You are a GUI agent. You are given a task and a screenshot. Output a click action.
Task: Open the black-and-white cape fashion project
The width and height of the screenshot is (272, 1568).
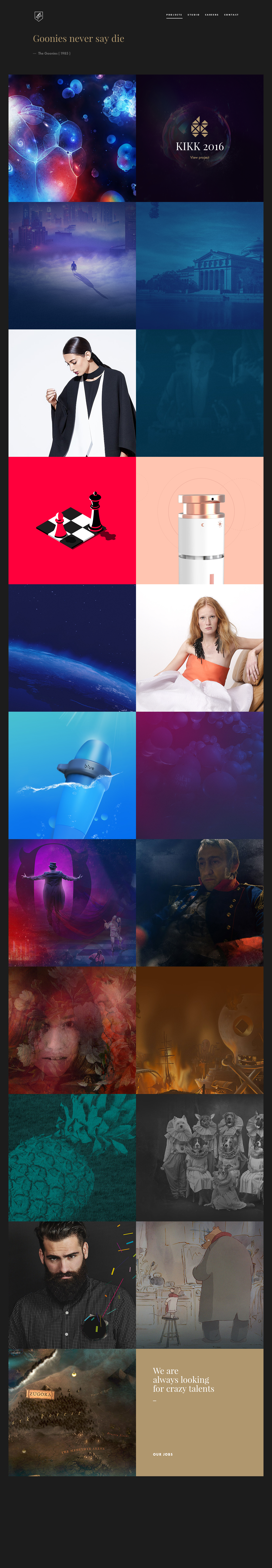tap(72, 393)
